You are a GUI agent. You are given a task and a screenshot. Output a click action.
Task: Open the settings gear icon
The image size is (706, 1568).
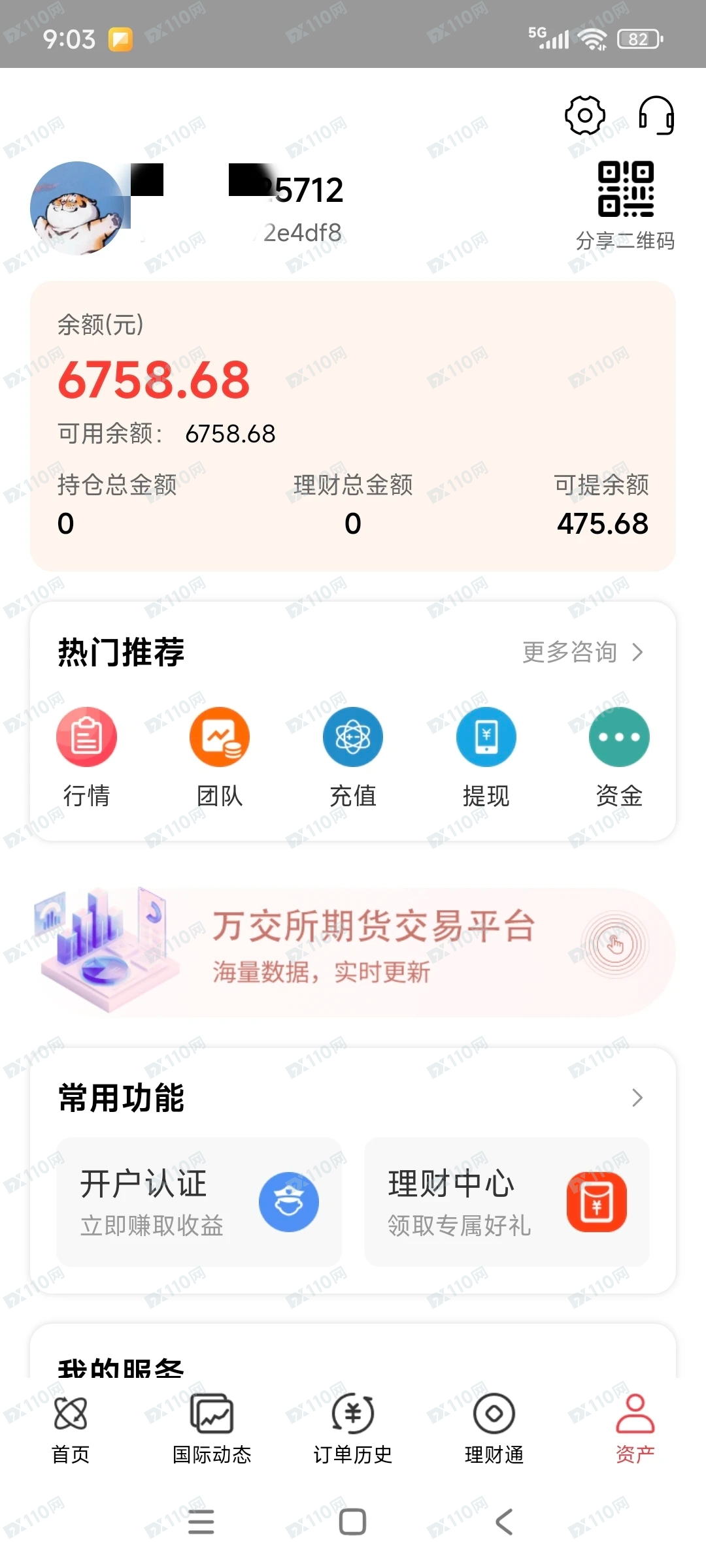coord(585,114)
